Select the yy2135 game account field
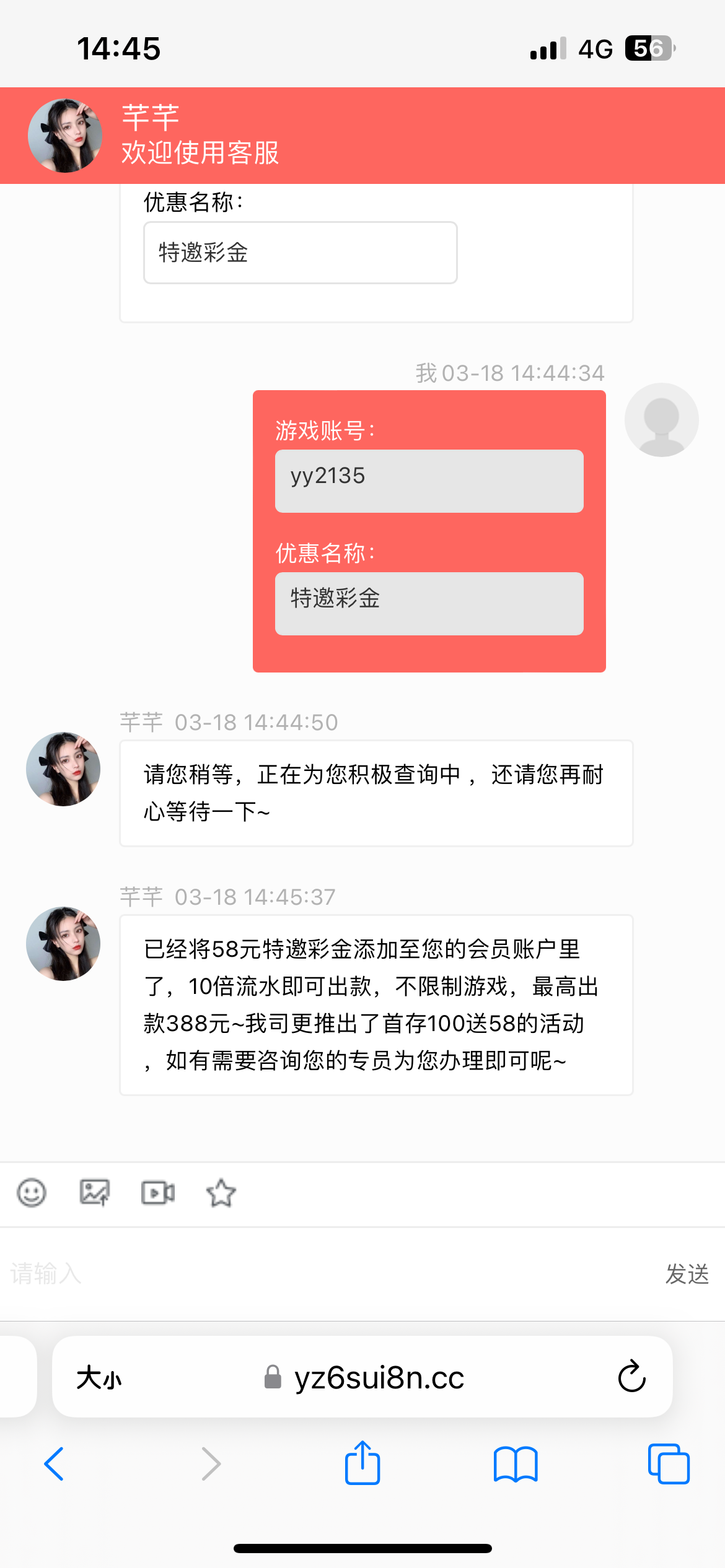The height and width of the screenshot is (1568, 725). click(429, 481)
